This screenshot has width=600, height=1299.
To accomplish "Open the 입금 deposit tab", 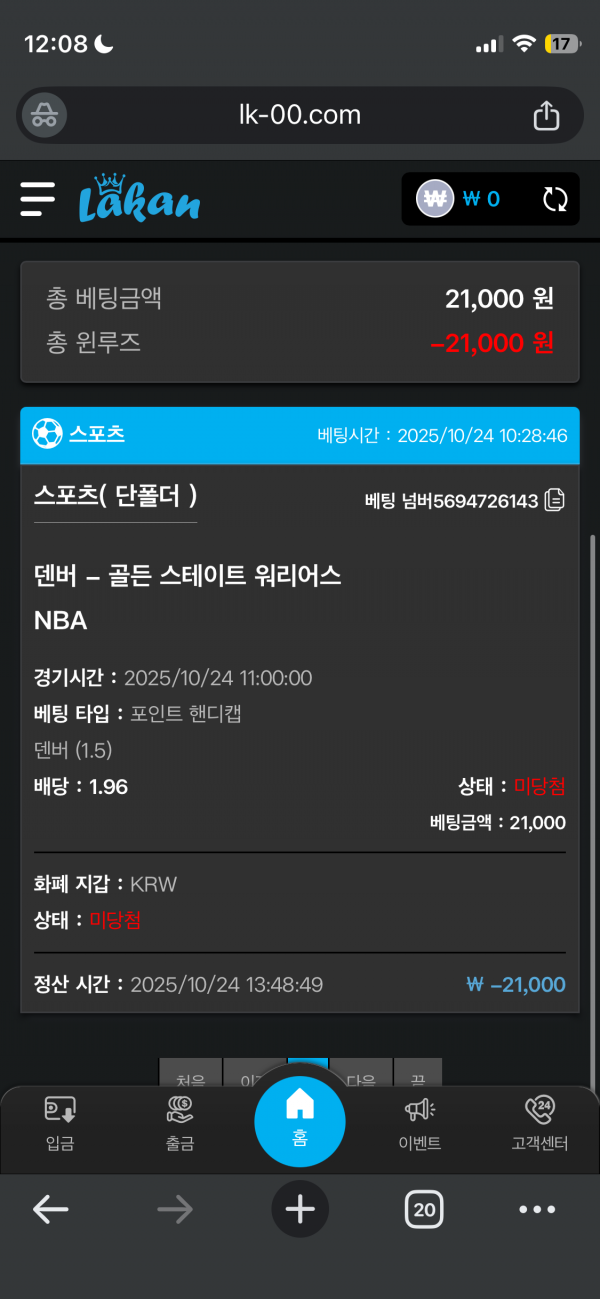I will [x=60, y=1123].
